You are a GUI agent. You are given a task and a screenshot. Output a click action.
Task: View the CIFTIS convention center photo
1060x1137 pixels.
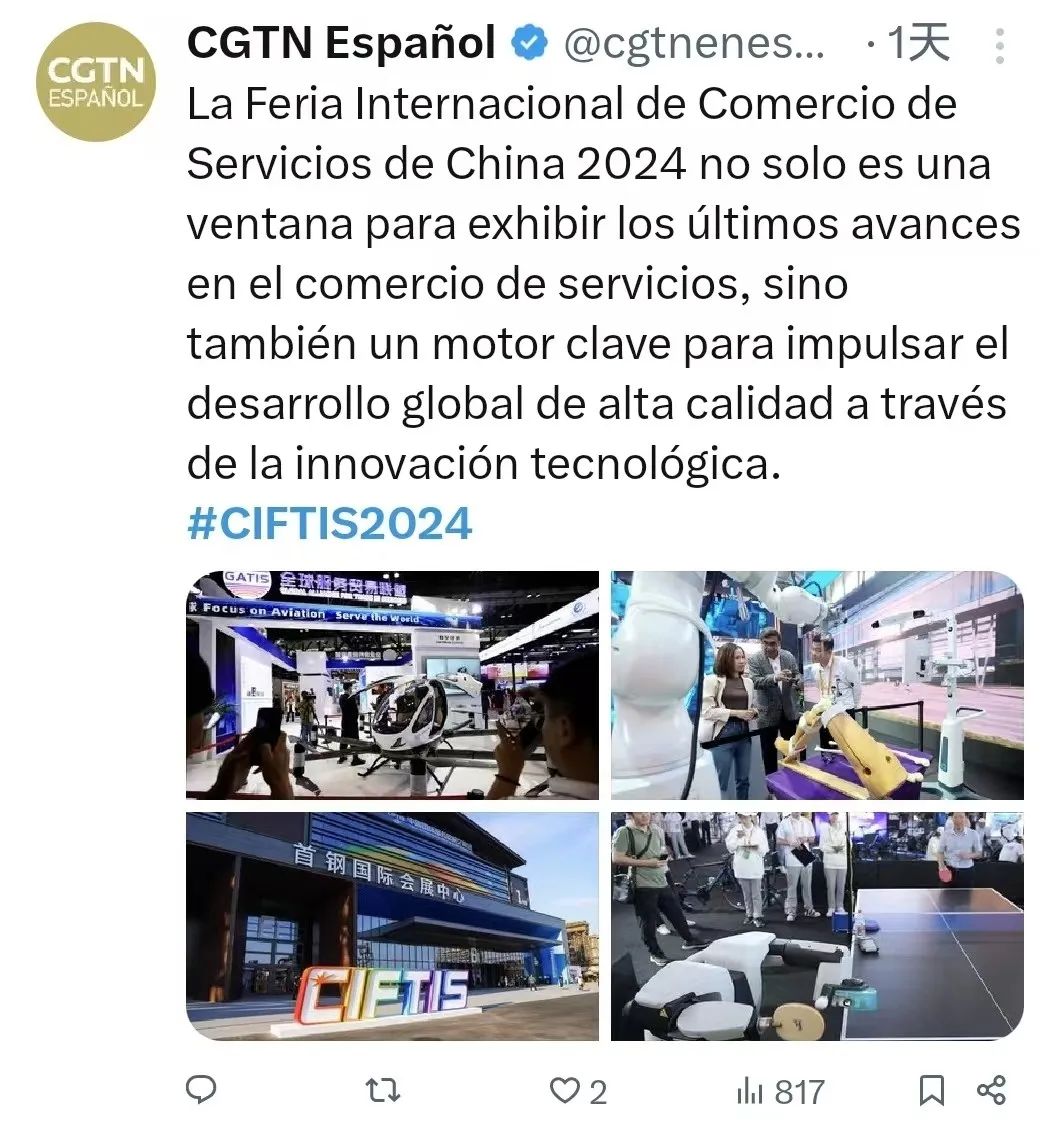(x=392, y=926)
